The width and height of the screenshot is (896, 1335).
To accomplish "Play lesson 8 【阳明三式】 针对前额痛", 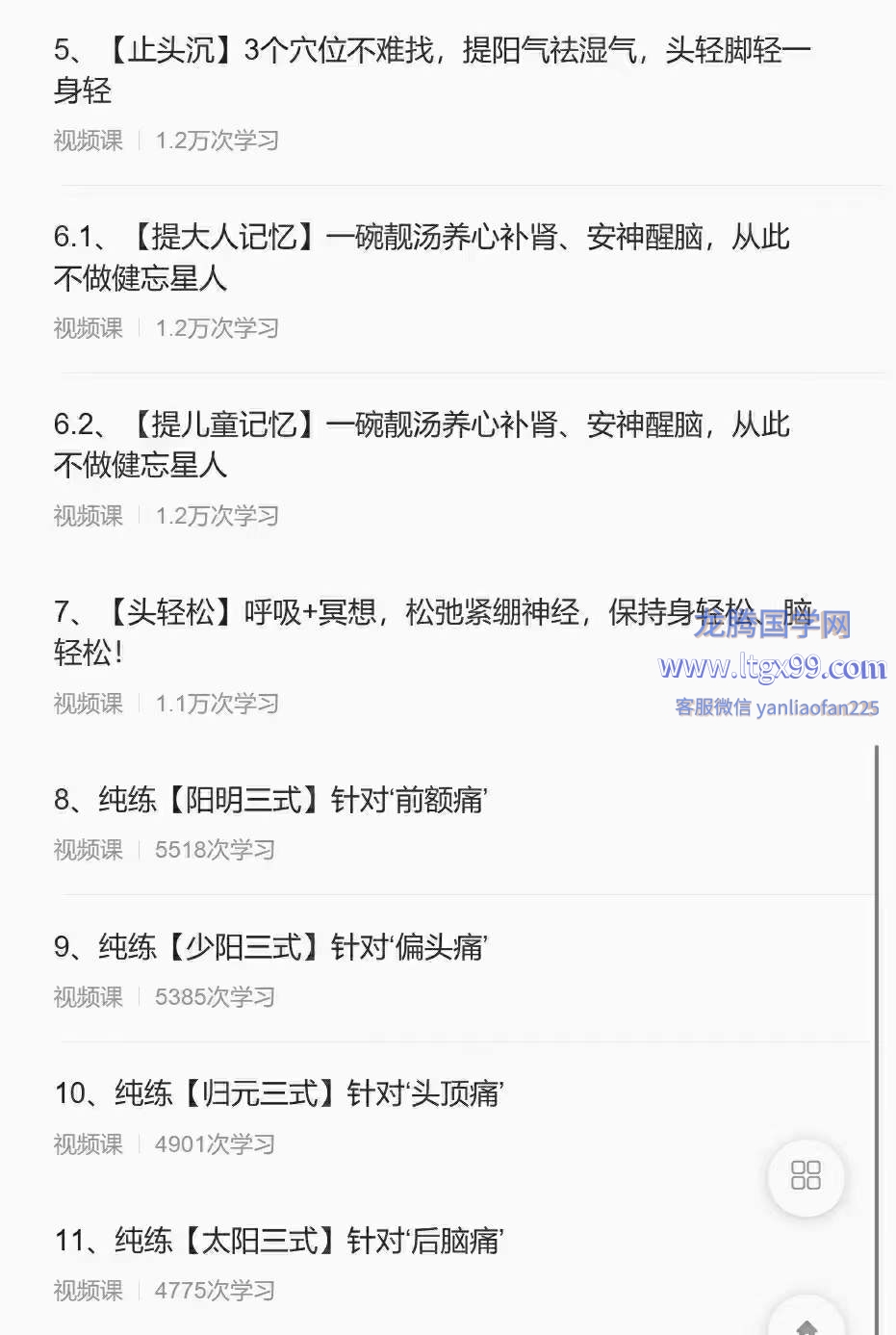I will [270, 800].
